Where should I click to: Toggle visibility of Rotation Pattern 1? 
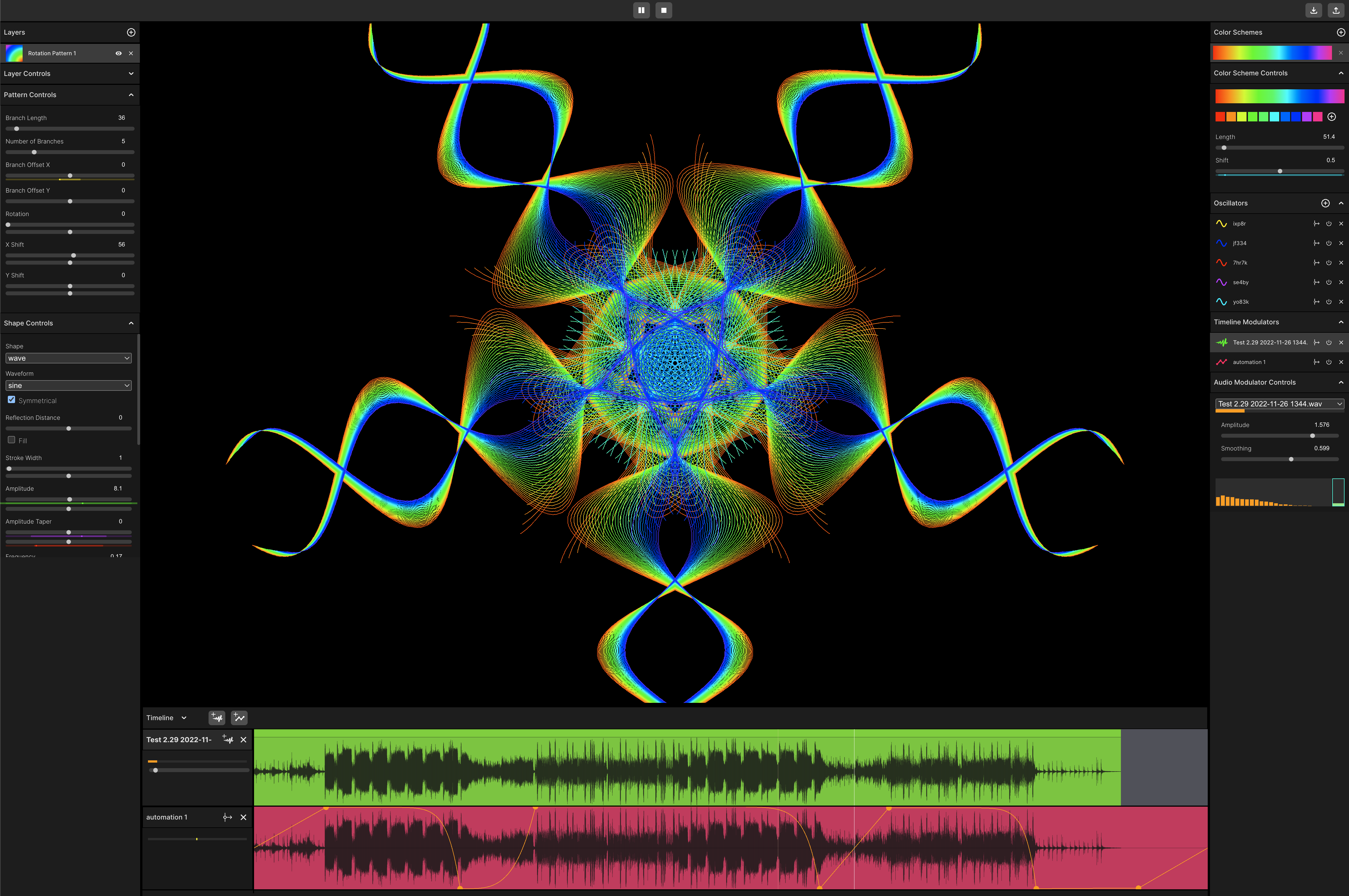(118, 53)
